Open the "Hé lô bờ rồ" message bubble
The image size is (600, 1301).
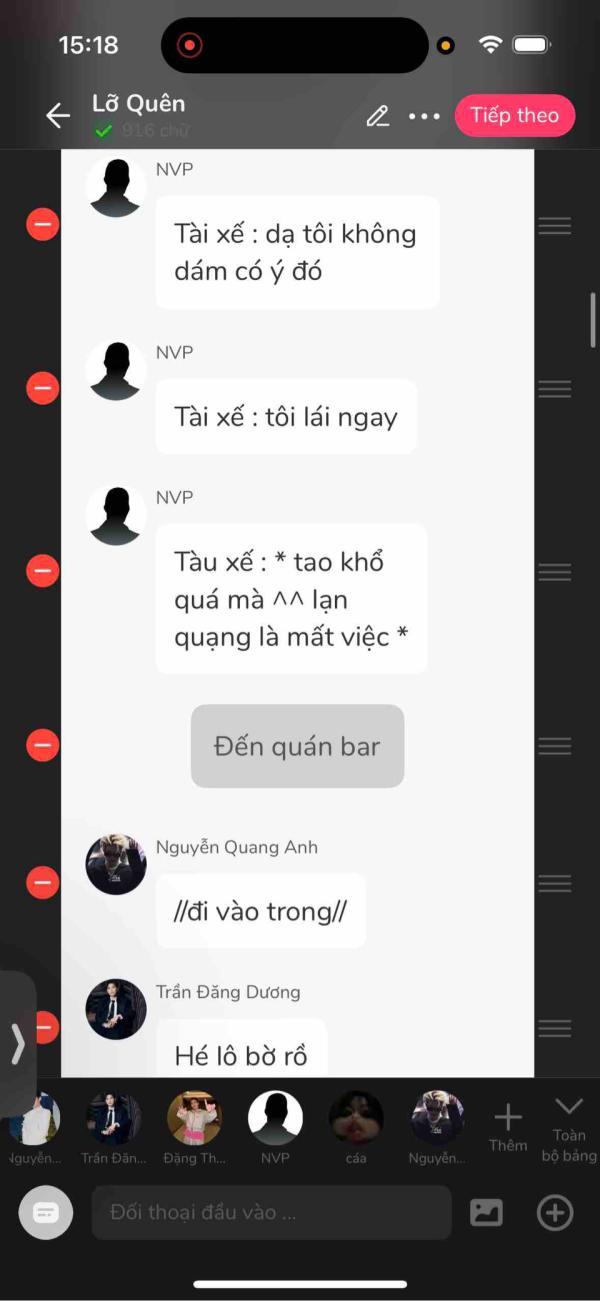click(x=241, y=1049)
